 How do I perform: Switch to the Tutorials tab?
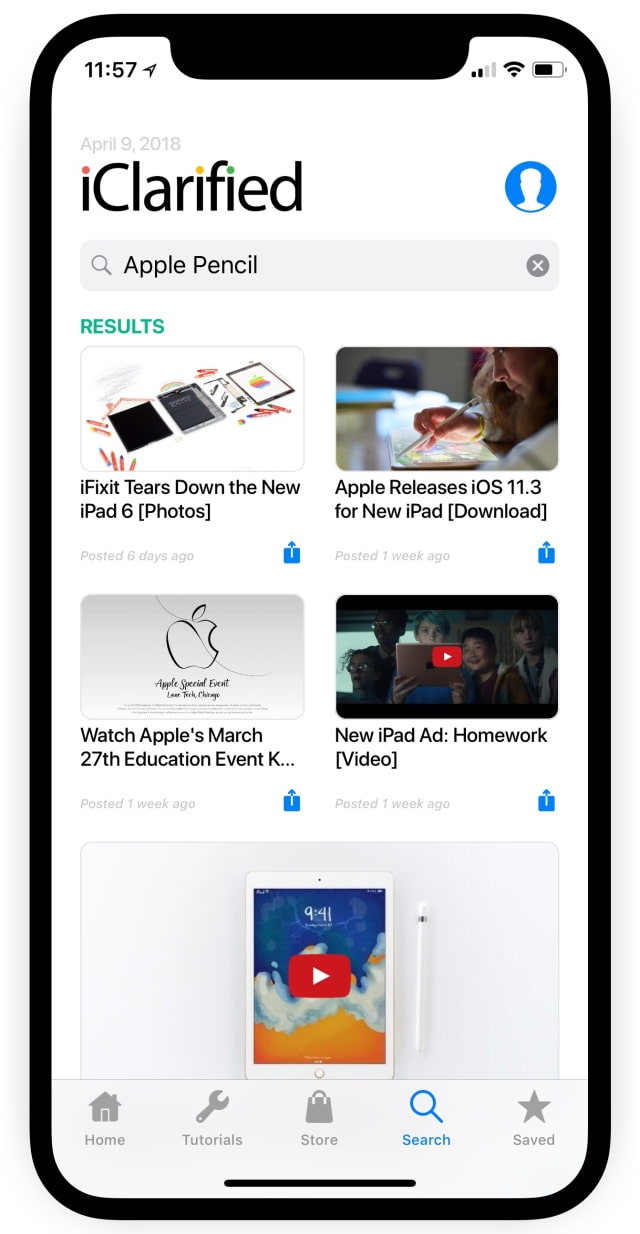coord(212,1119)
